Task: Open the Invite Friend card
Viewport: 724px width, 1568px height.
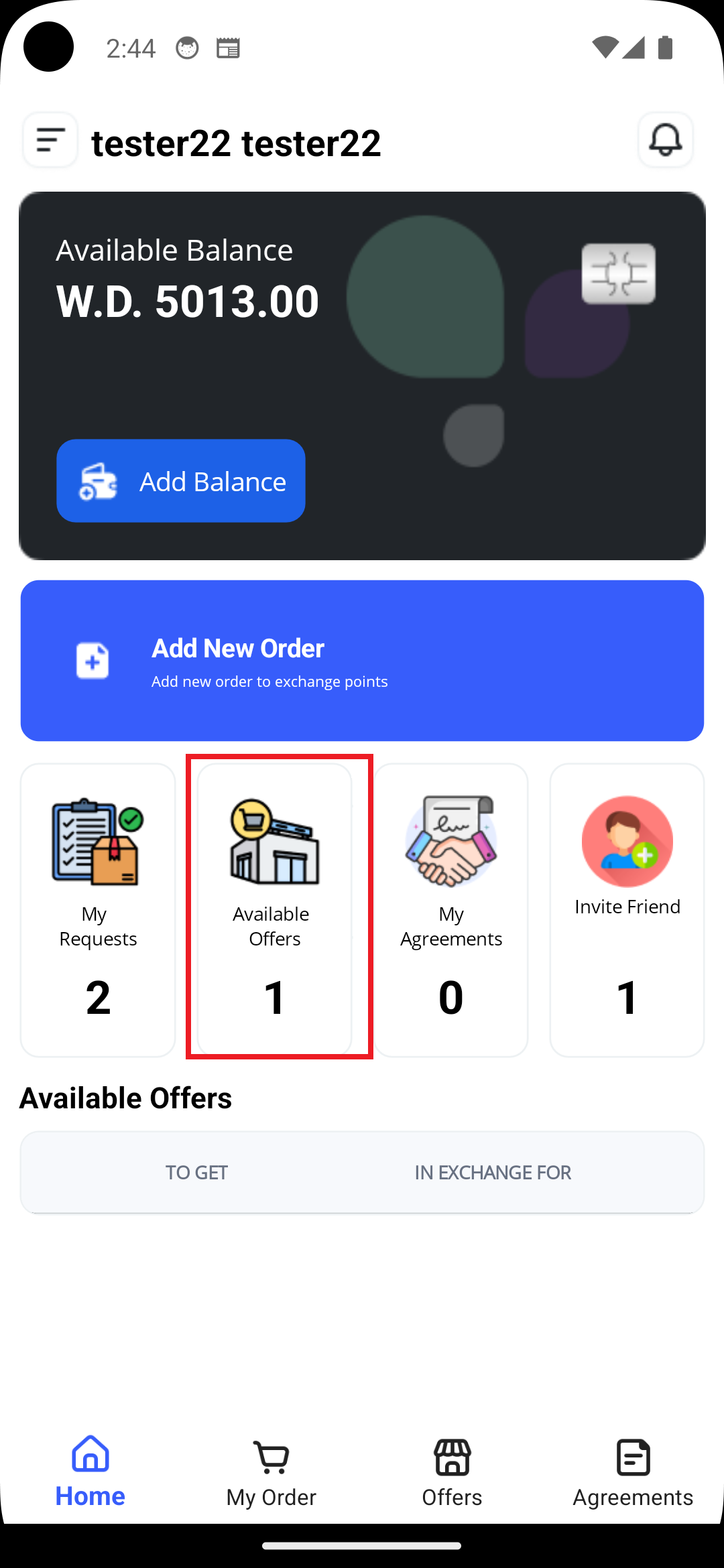Action: 627,910
